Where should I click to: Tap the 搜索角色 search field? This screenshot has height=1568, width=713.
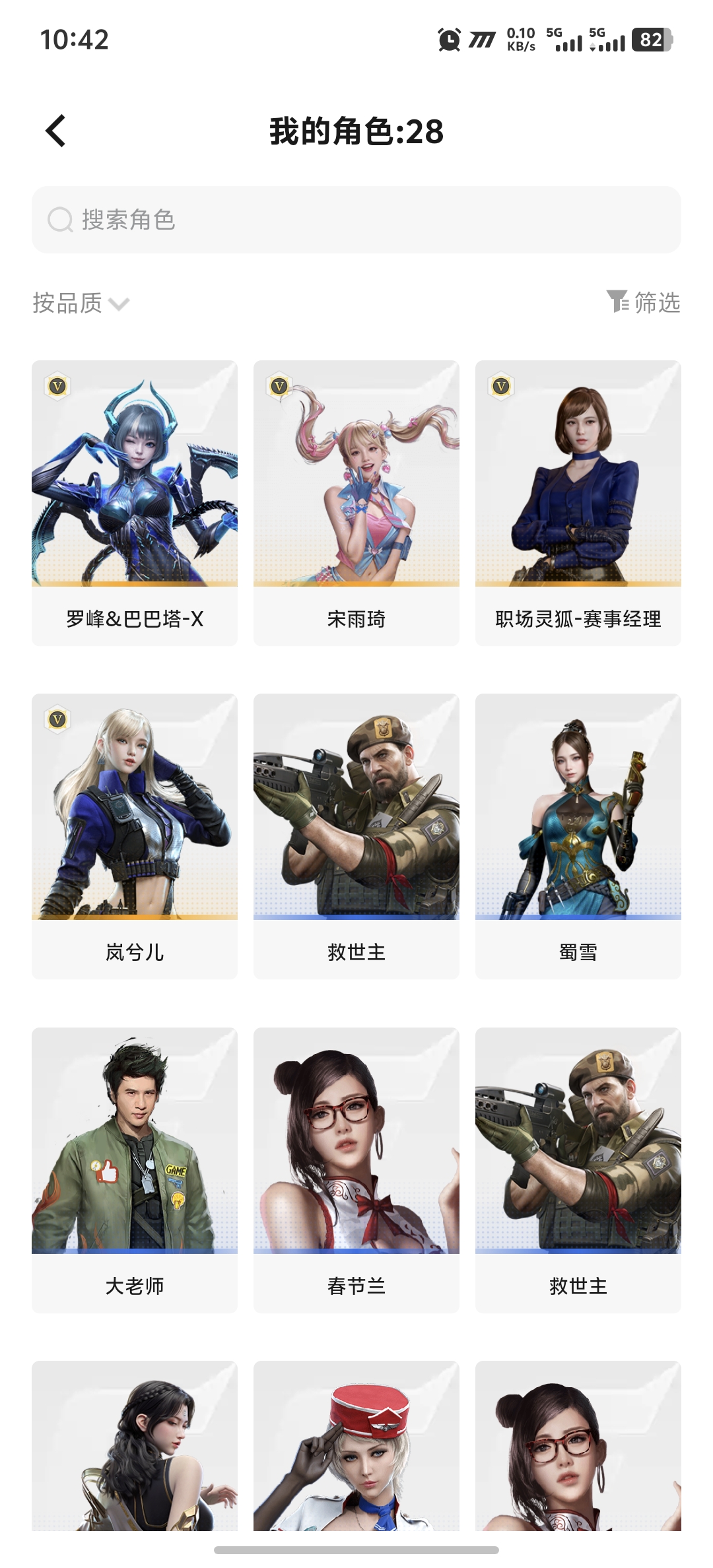(x=356, y=220)
